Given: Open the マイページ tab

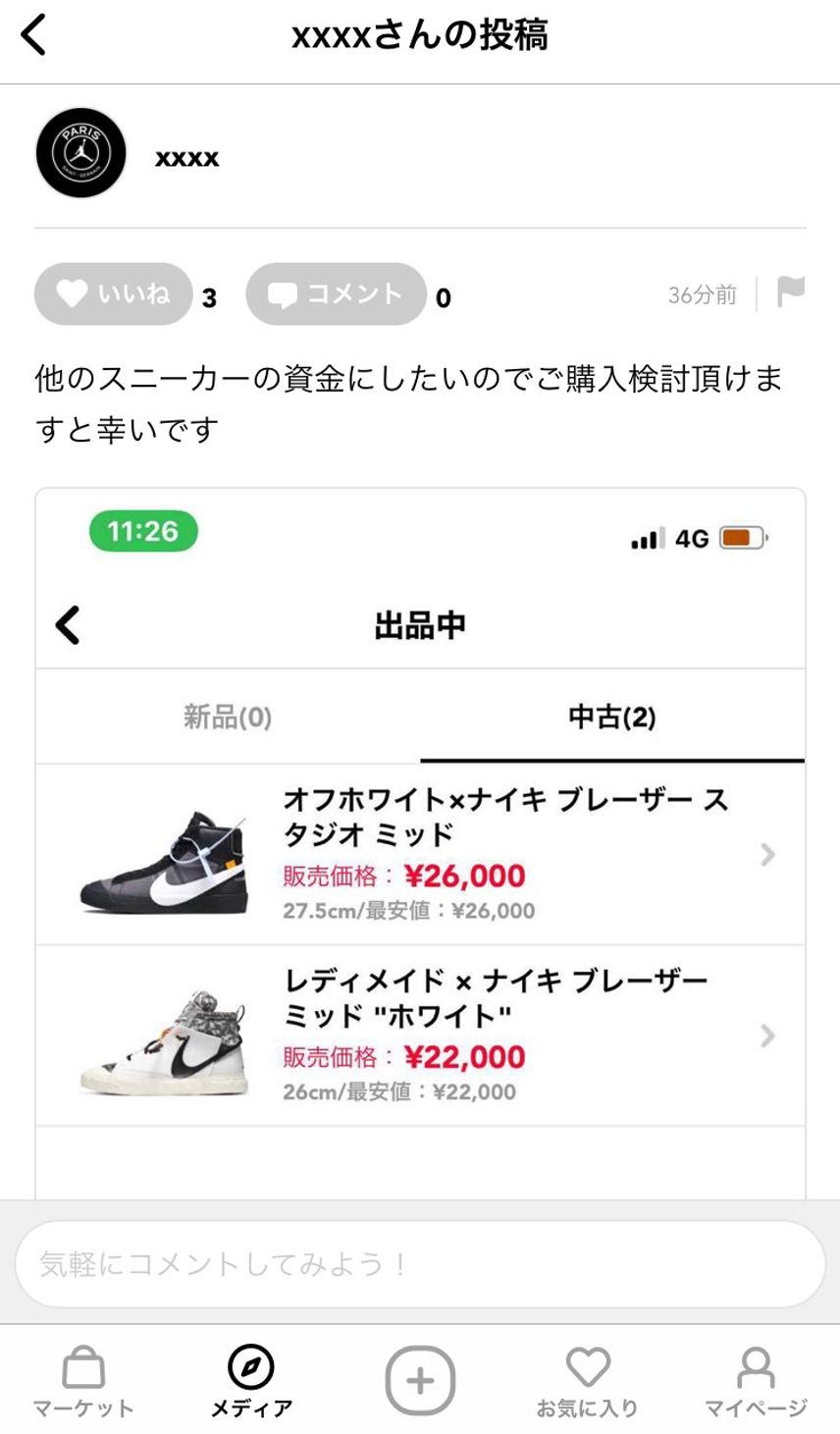Looking at the screenshot, I should (756, 1381).
